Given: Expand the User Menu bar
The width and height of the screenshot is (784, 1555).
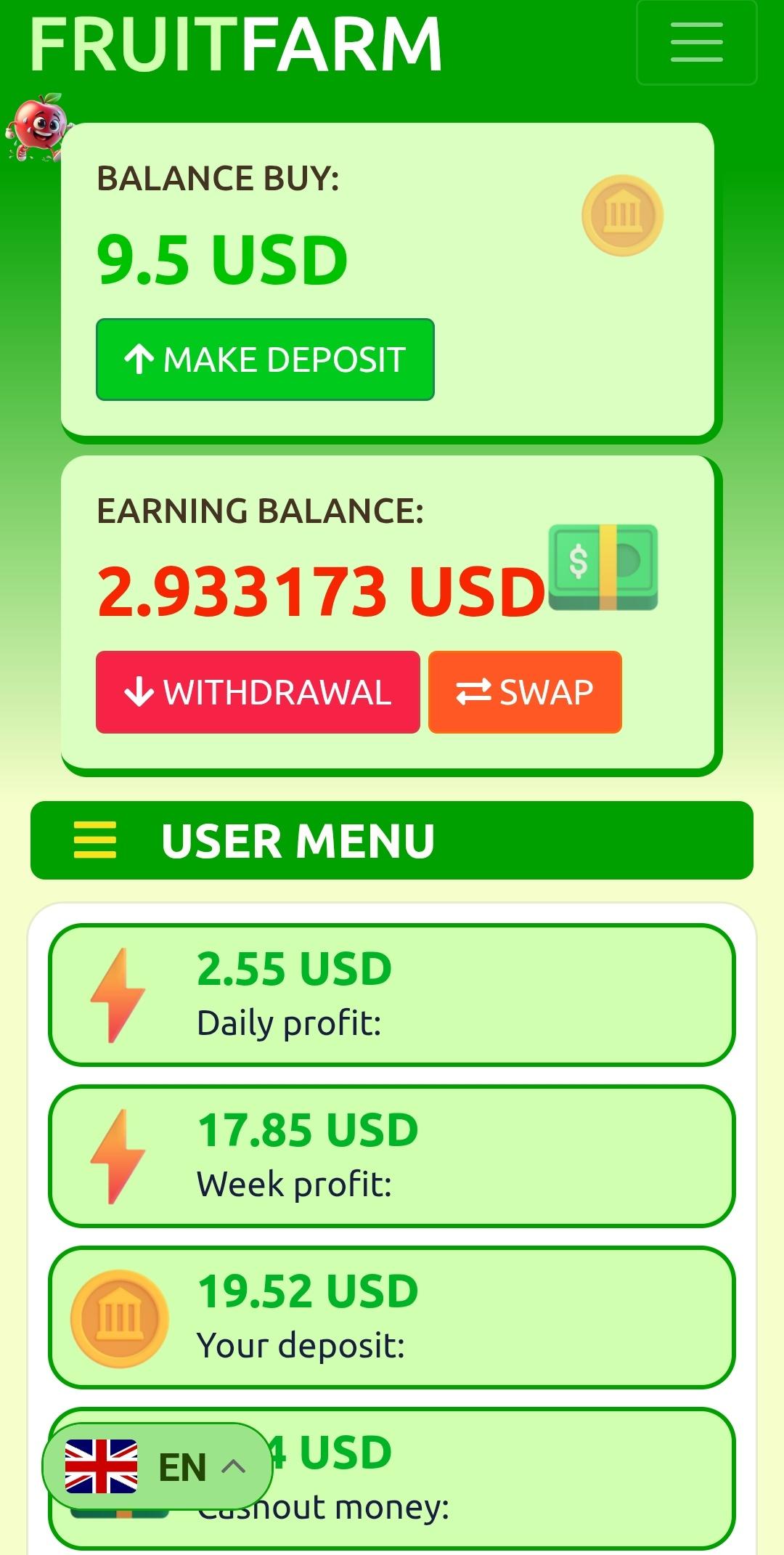Looking at the screenshot, I should pos(392,840).
